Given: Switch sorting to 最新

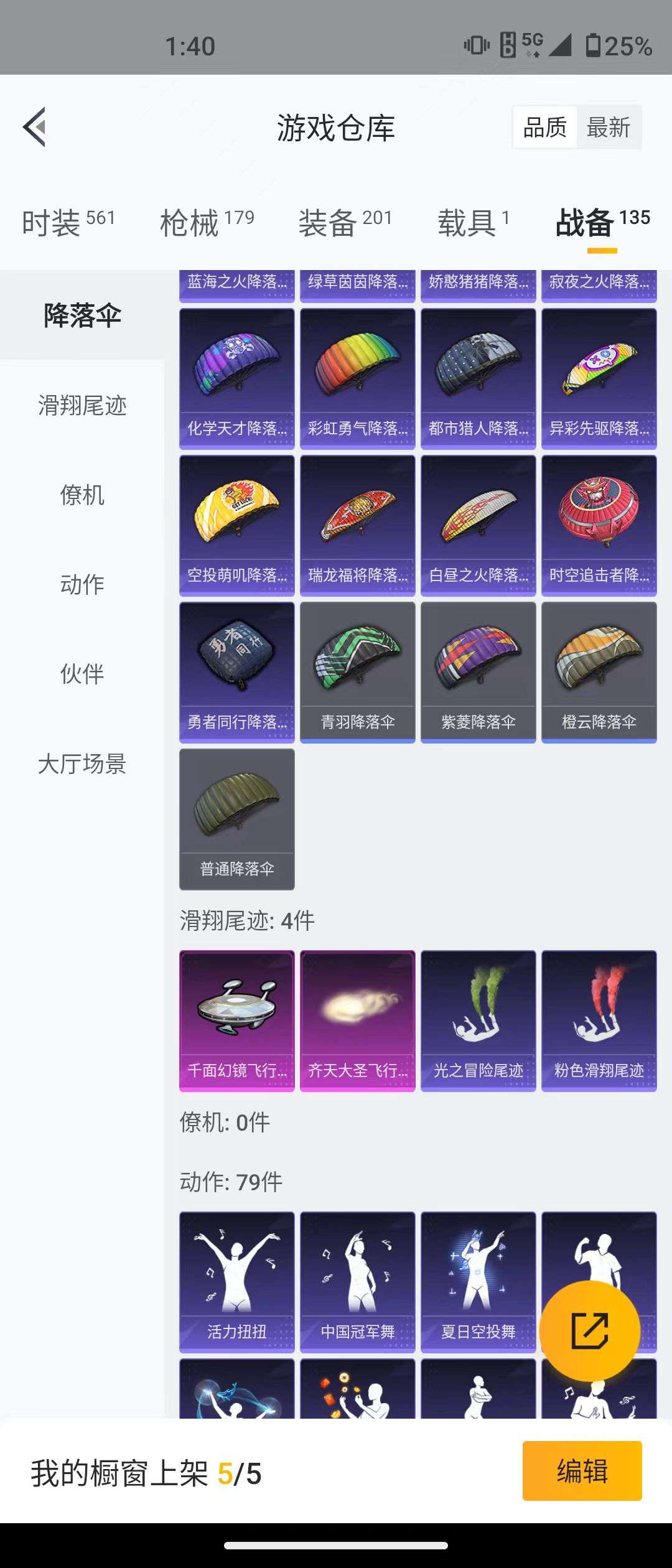Looking at the screenshot, I should pos(608,127).
